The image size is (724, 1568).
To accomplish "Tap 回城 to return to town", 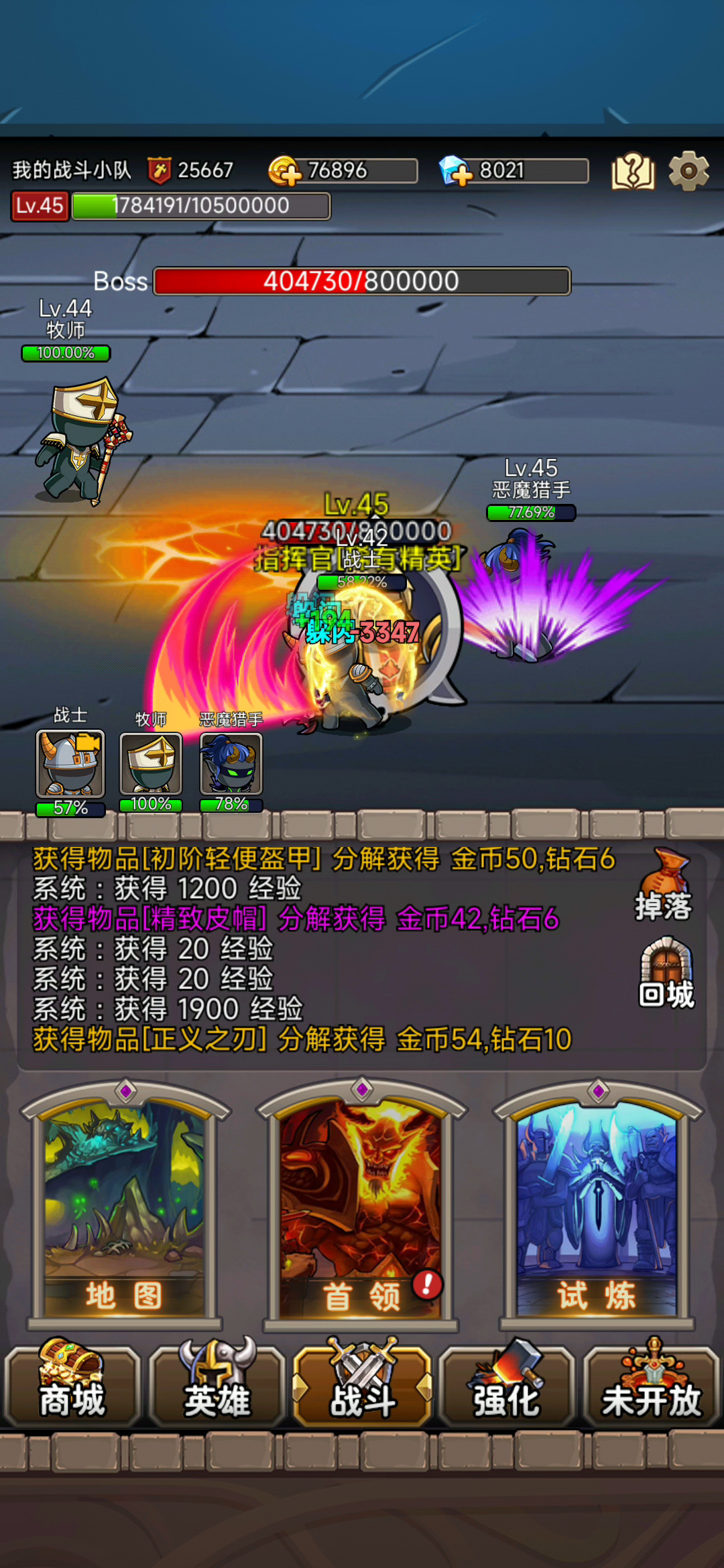I will point(666,972).
